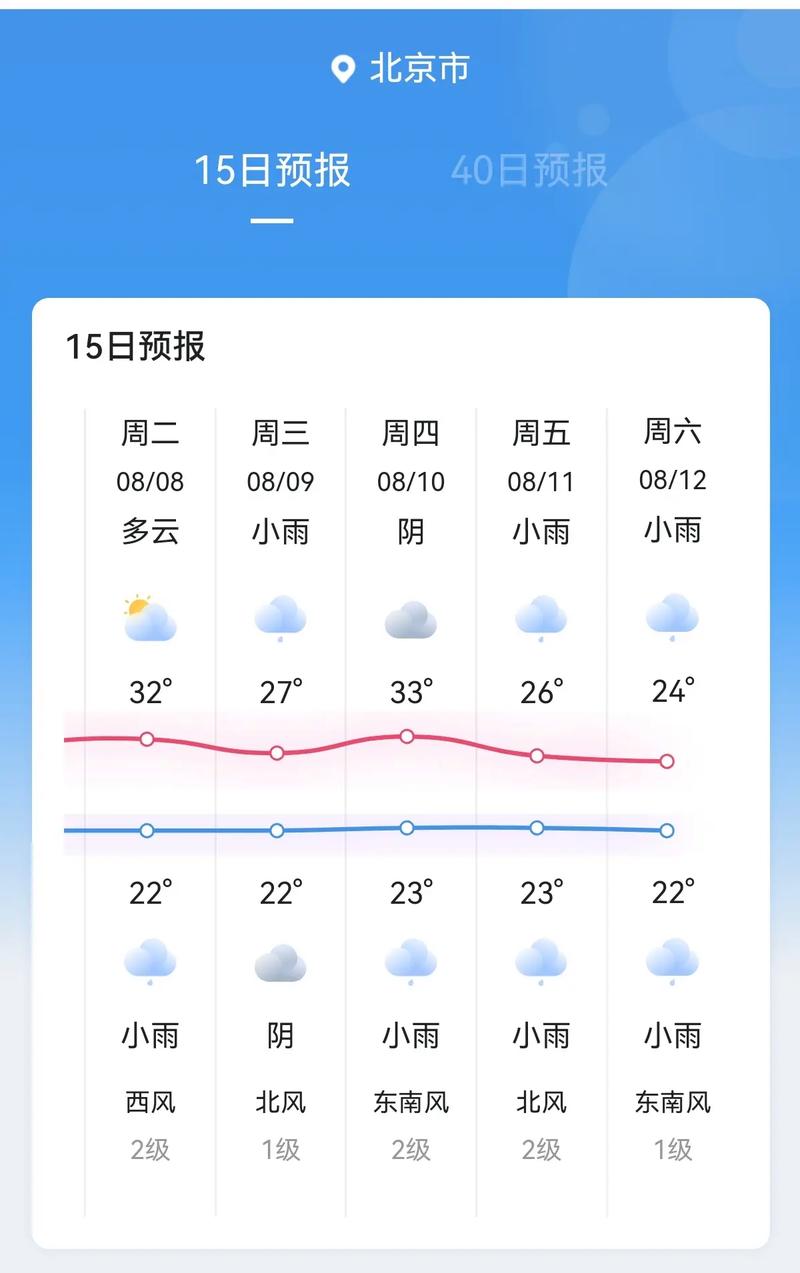Click Thursday's point on the red temperature line
The height and width of the screenshot is (1273, 800).
[x=406, y=735]
